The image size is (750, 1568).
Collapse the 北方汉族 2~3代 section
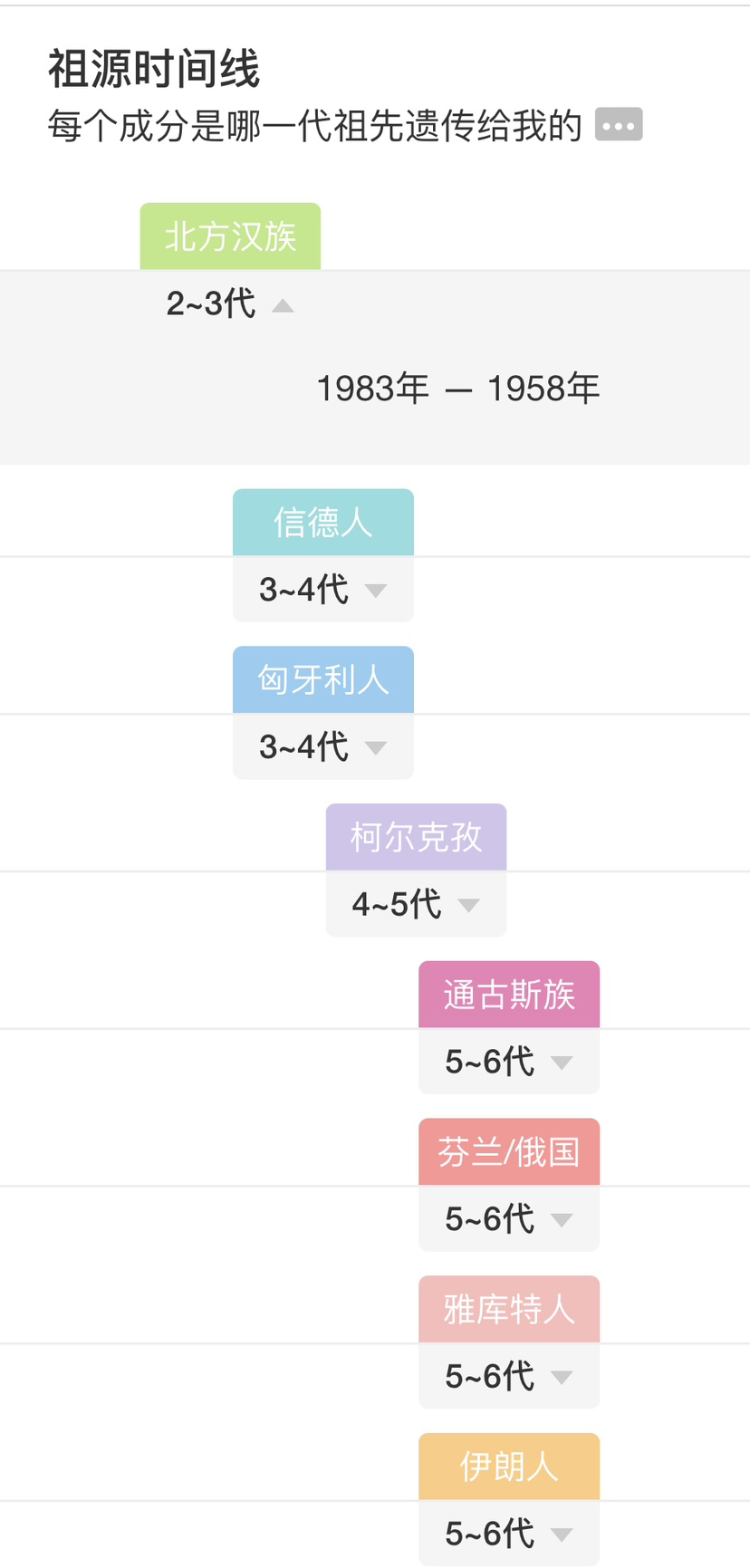coord(230,303)
